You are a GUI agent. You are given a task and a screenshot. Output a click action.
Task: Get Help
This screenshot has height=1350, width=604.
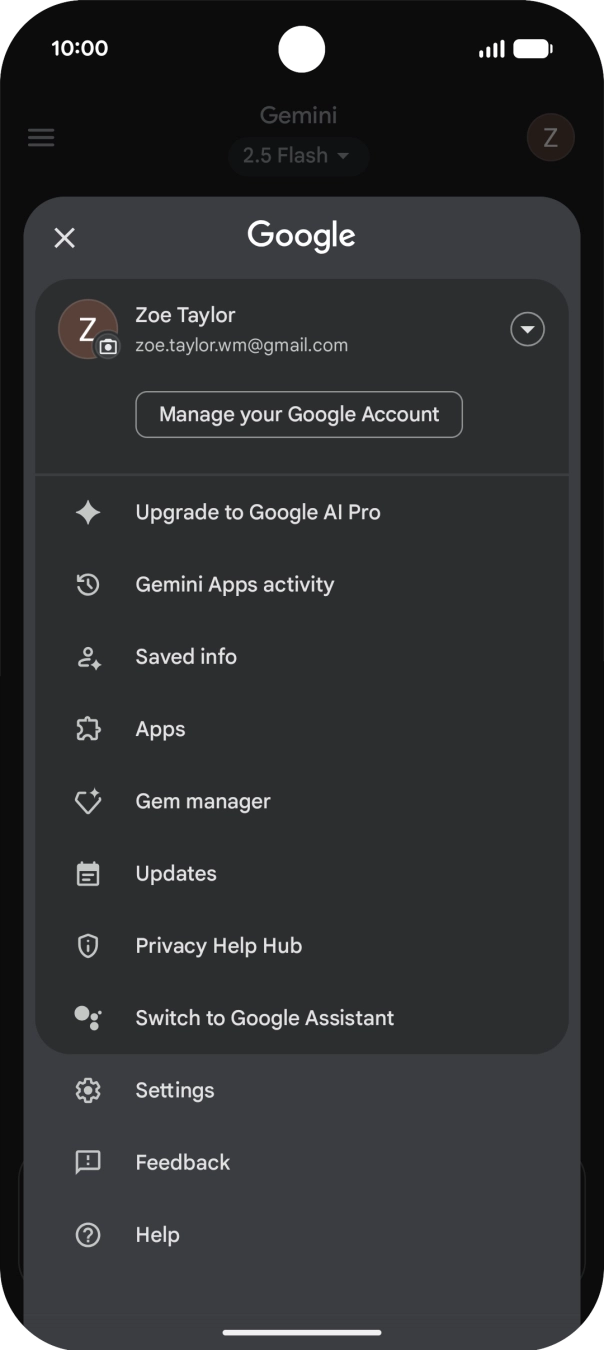pos(158,1235)
